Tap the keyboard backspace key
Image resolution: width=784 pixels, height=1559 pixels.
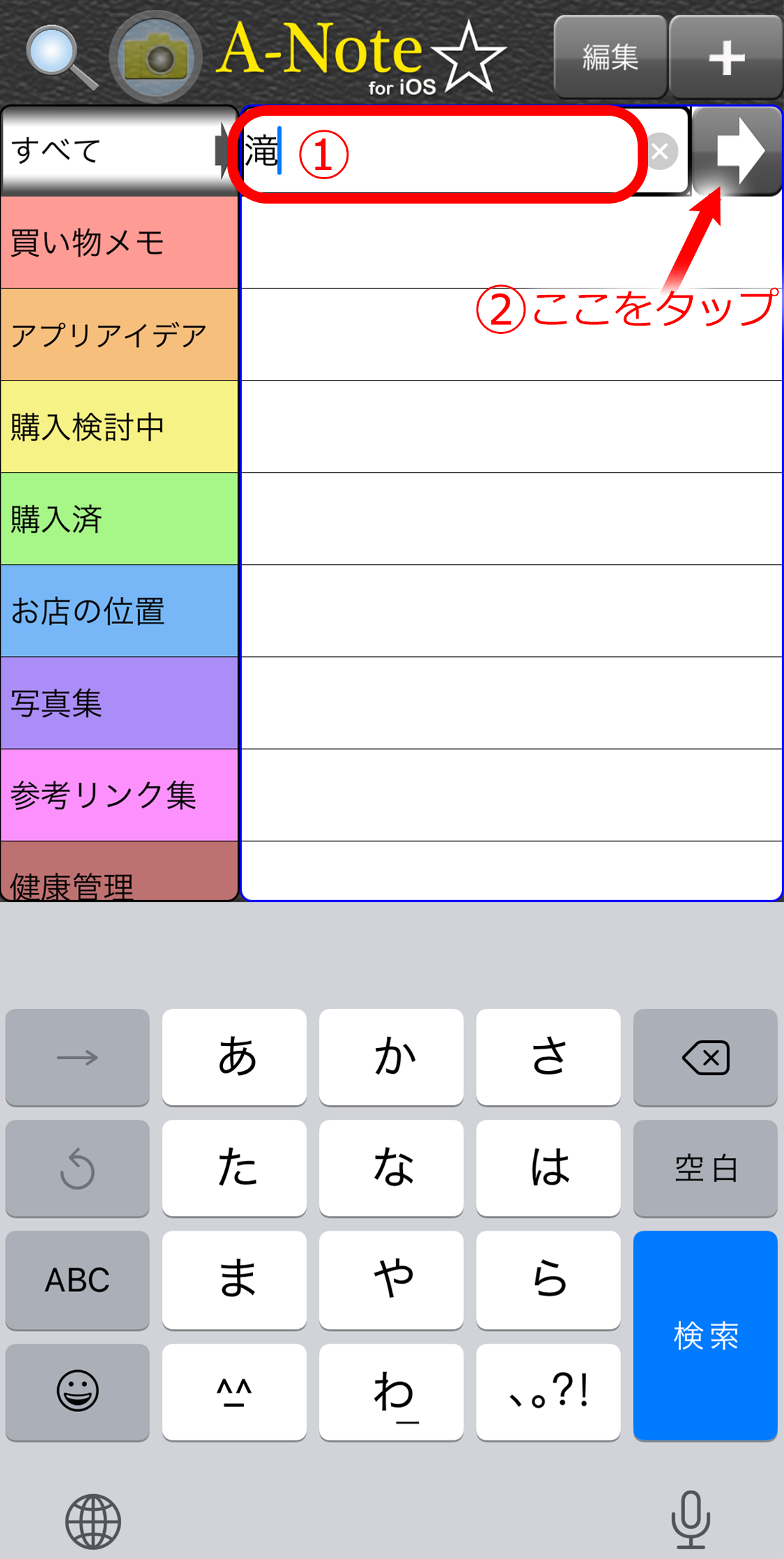(x=705, y=1058)
